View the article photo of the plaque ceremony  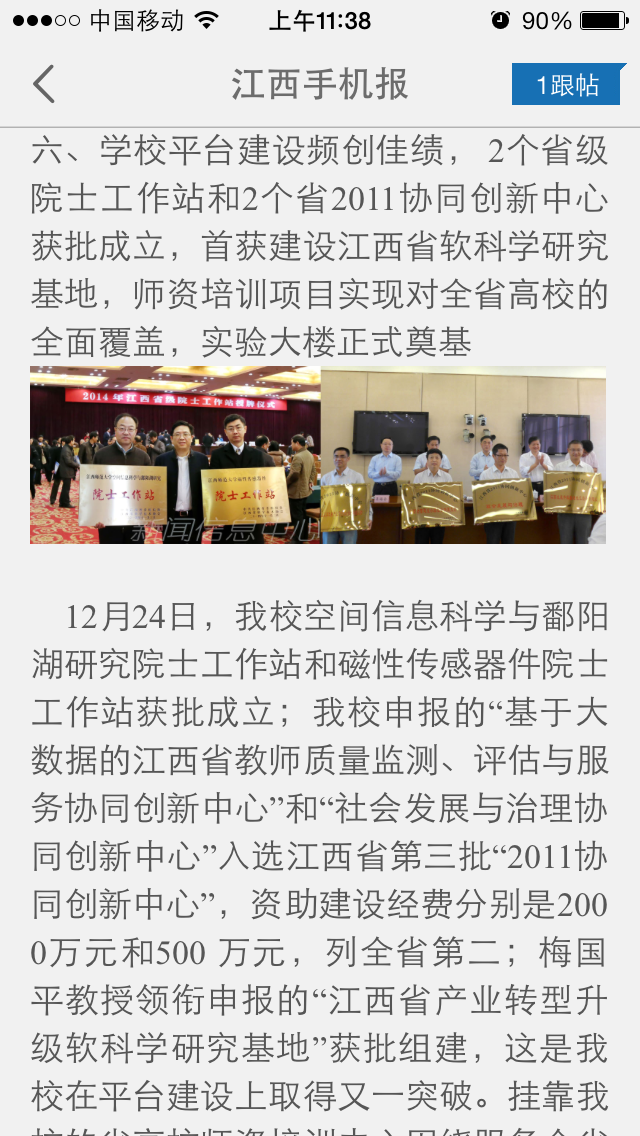click(318, 455)
